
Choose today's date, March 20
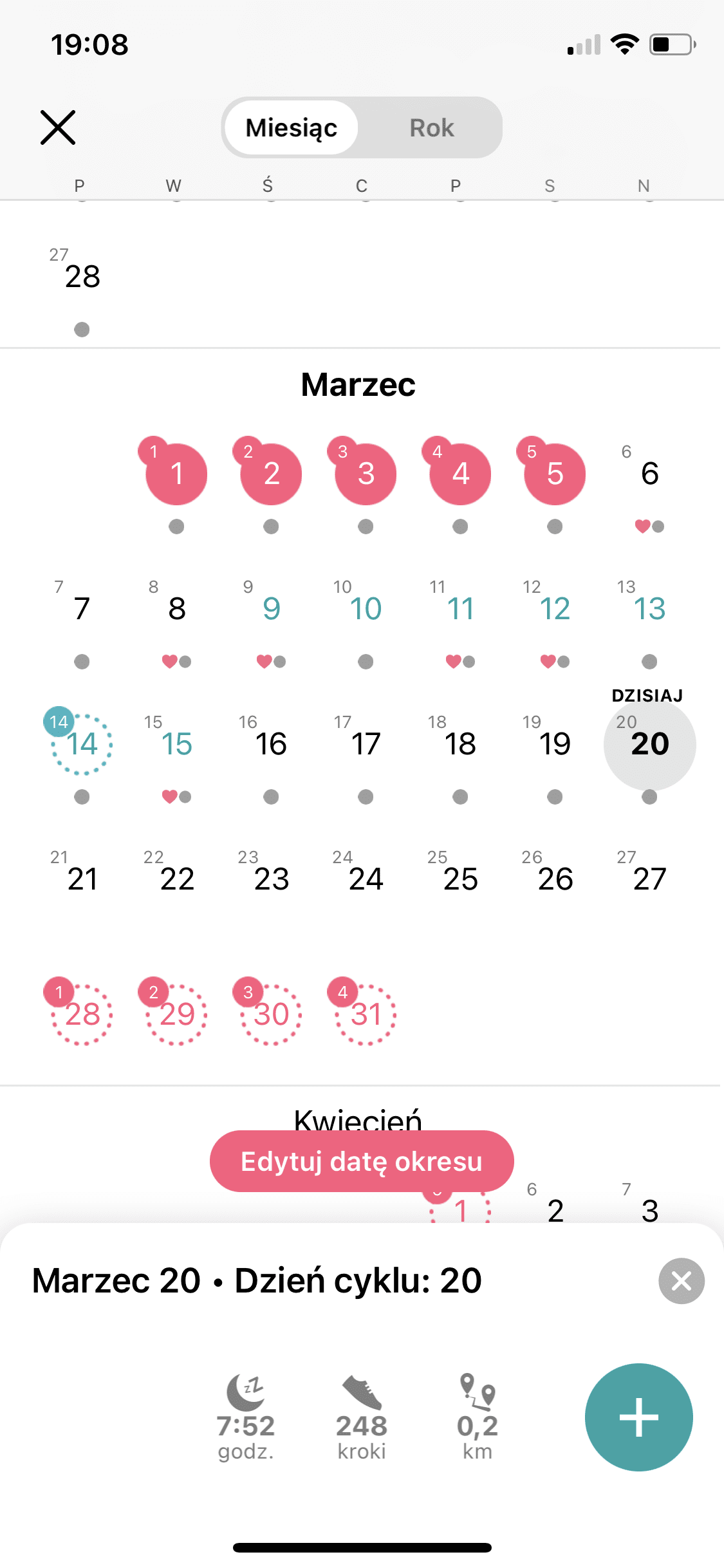point(649,745)
